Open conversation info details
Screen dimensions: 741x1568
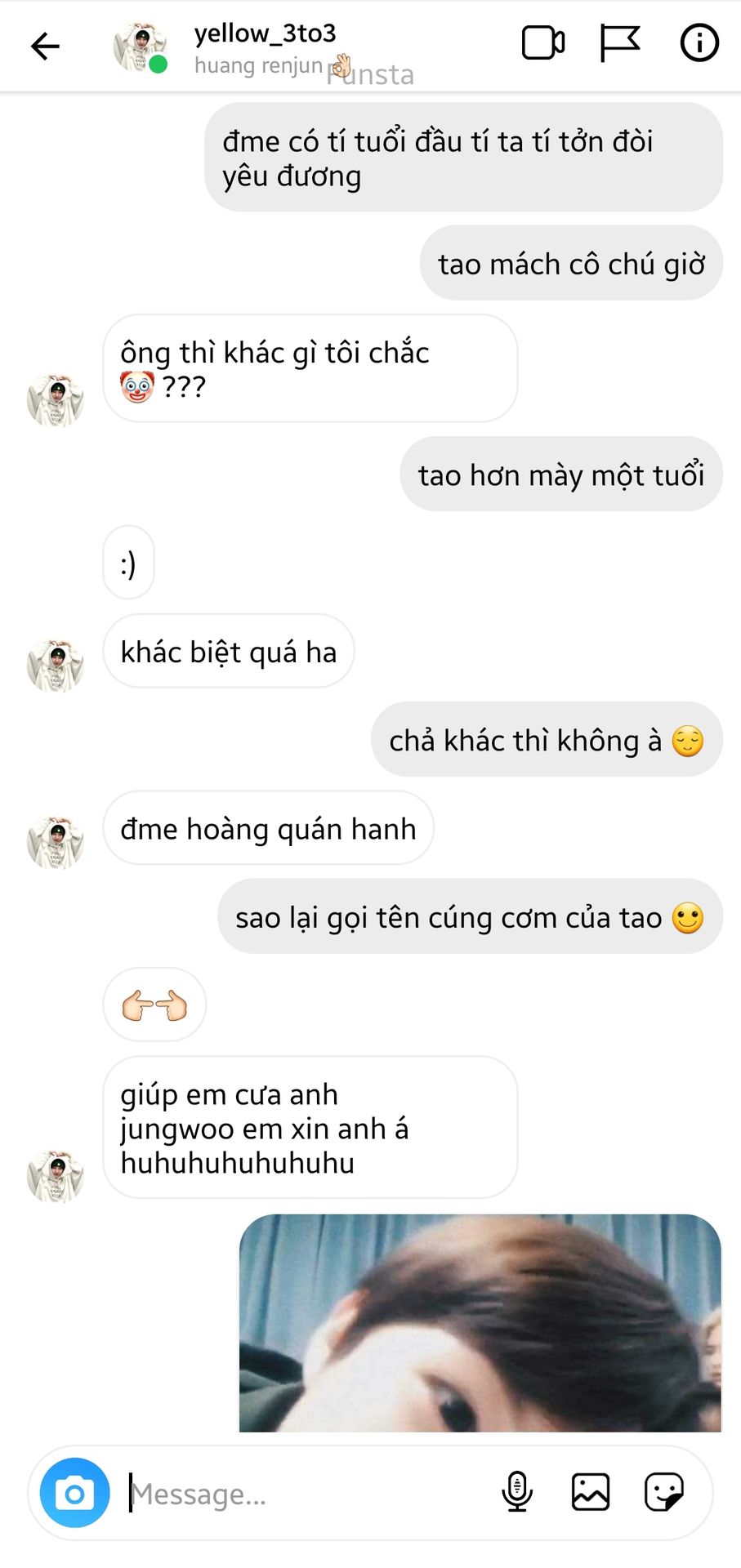(699, 43)
